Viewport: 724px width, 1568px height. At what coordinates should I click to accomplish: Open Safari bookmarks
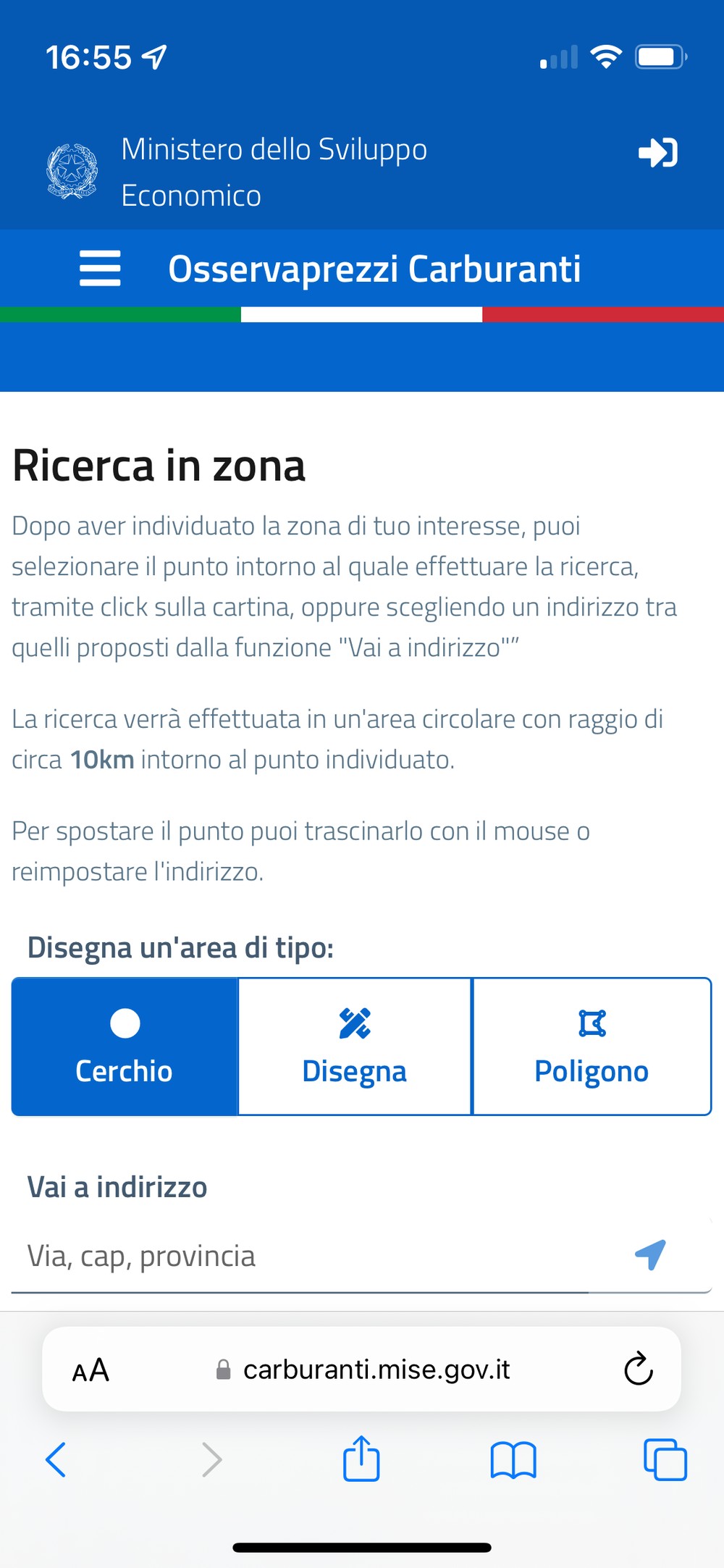coord(513,1459)
